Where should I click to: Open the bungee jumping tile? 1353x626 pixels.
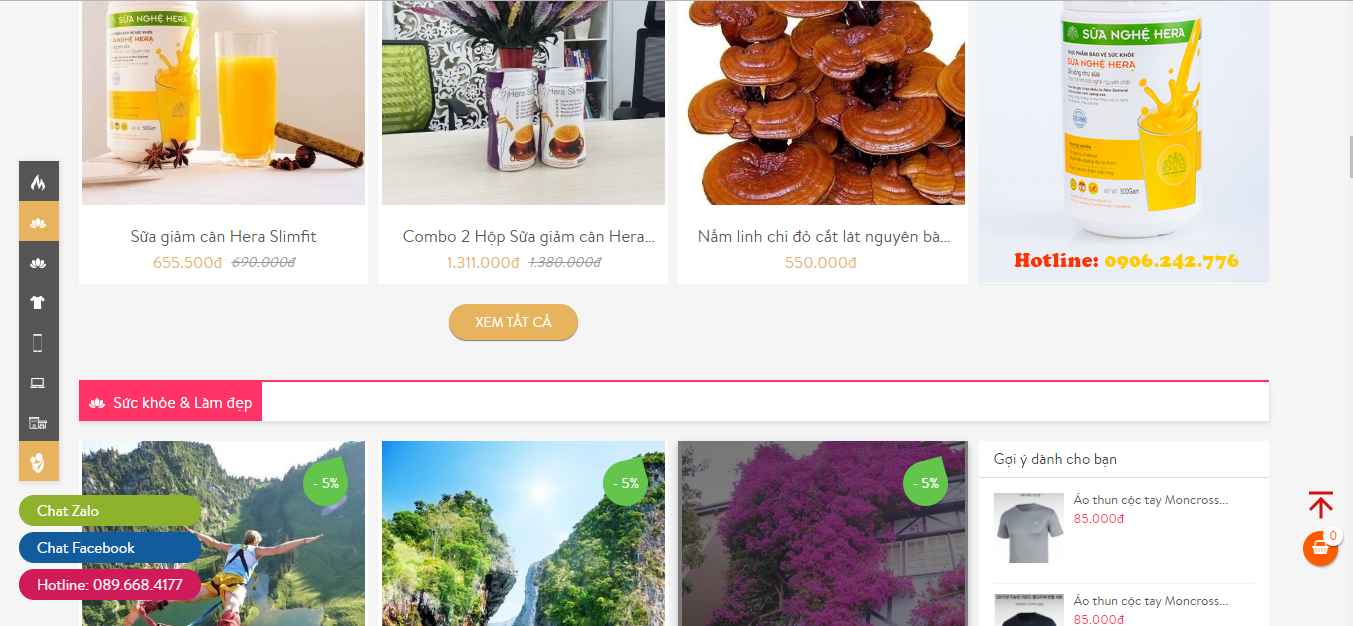tap(223, 540)
